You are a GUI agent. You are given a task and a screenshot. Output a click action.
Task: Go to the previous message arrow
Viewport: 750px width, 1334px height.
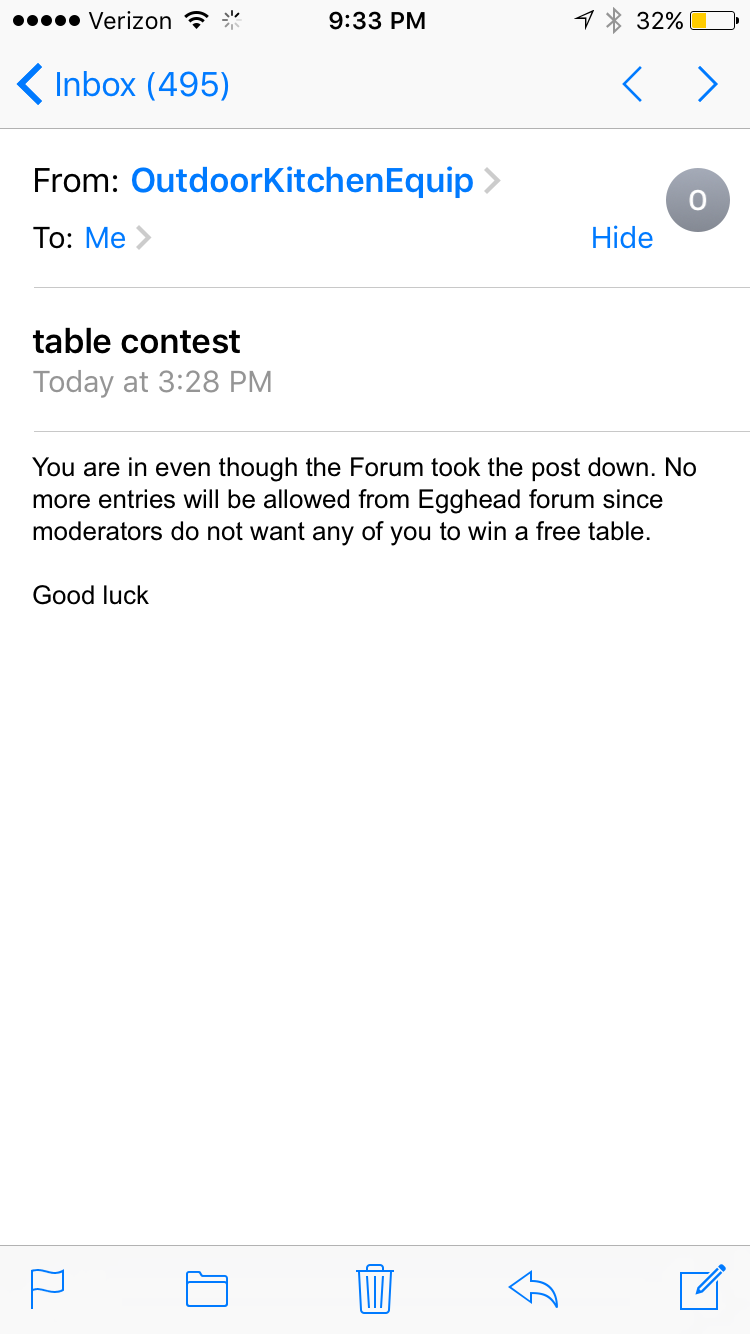pyautogui.click(x=632, y=85)
